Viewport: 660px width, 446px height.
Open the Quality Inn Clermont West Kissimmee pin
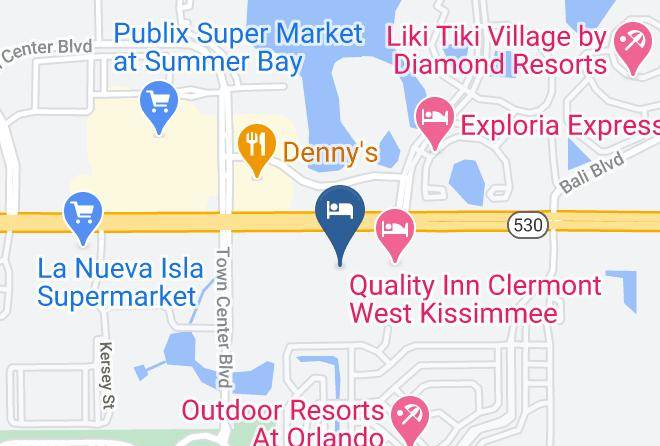(395, 236)
